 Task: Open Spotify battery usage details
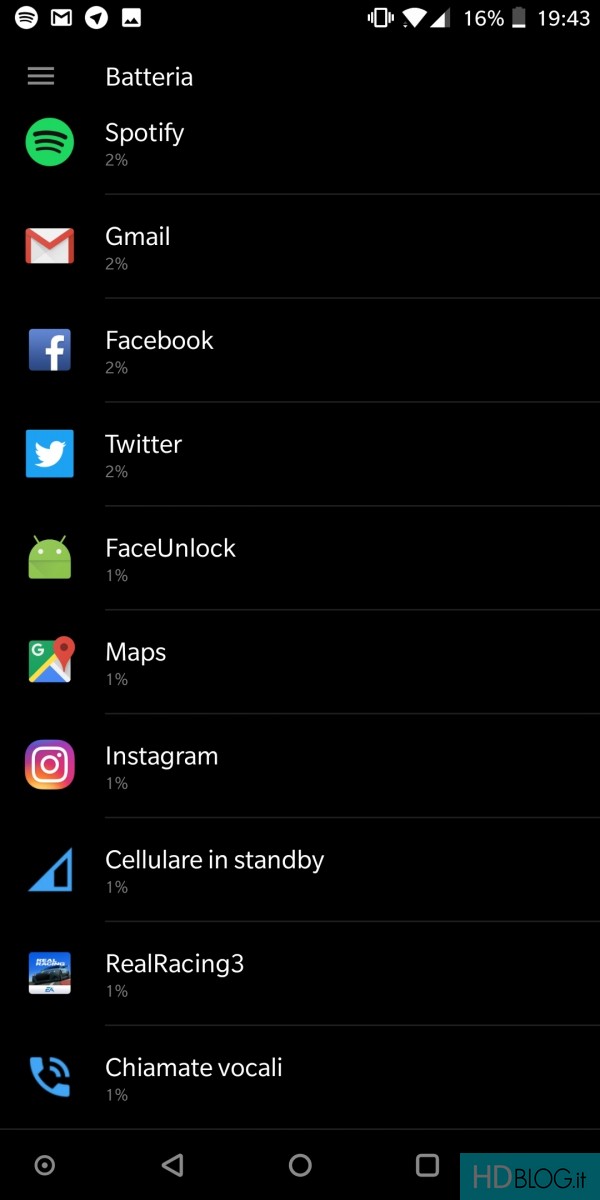point(300,143)
